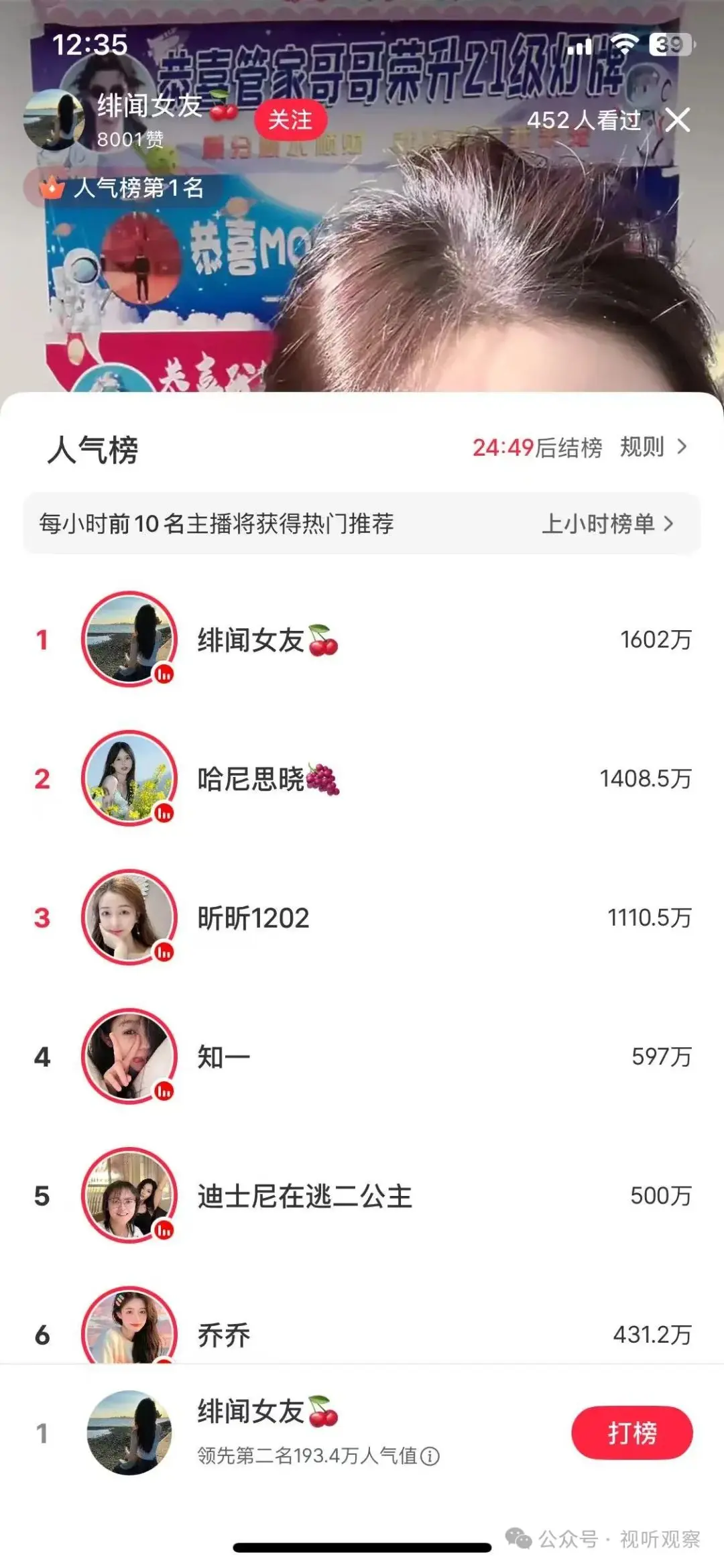Follow the streamer with 关注 button

(x=290, y=121)
